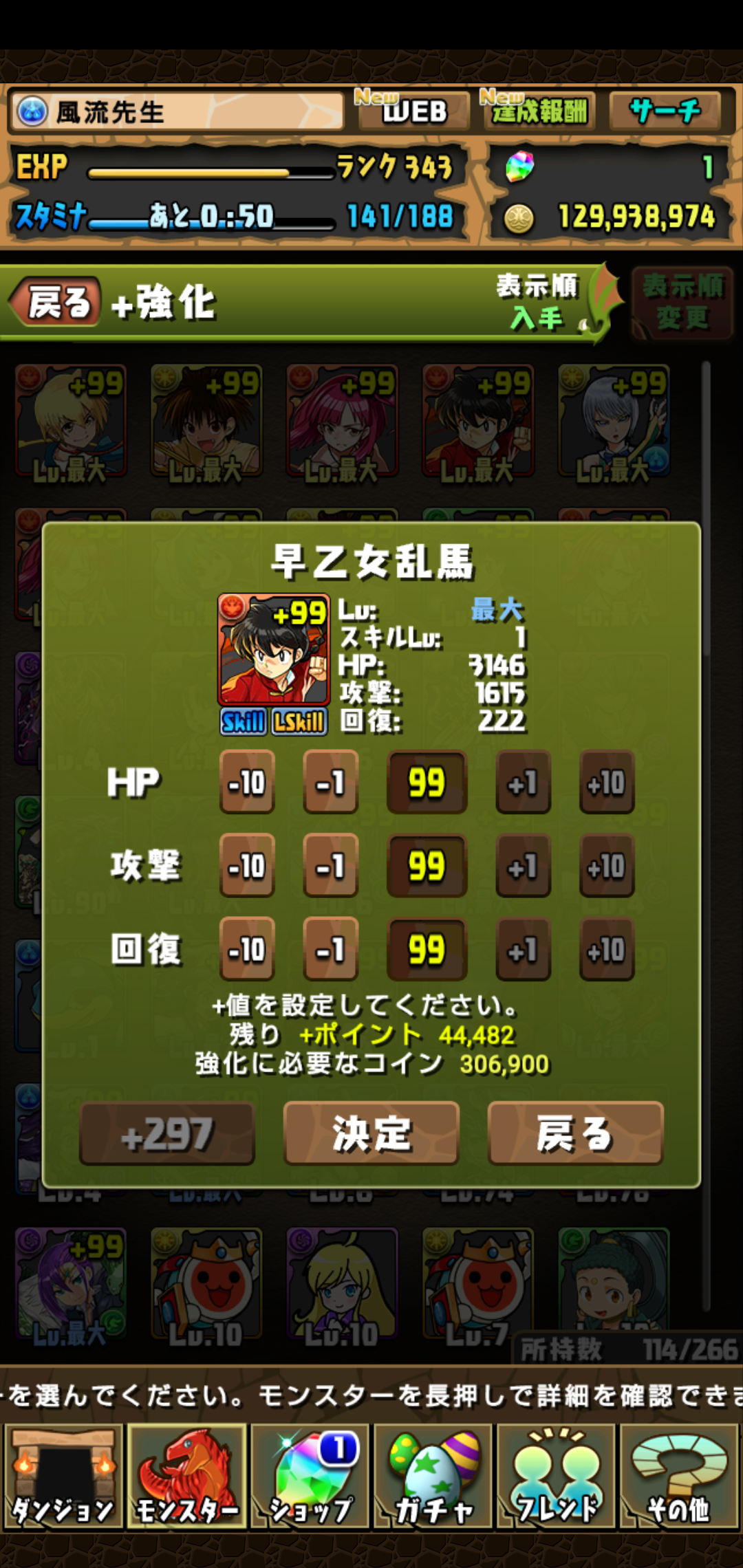The width and height of the screenshot is (743, 1568).
Task: Open the サーチ search button
Action: coord(664,111)
